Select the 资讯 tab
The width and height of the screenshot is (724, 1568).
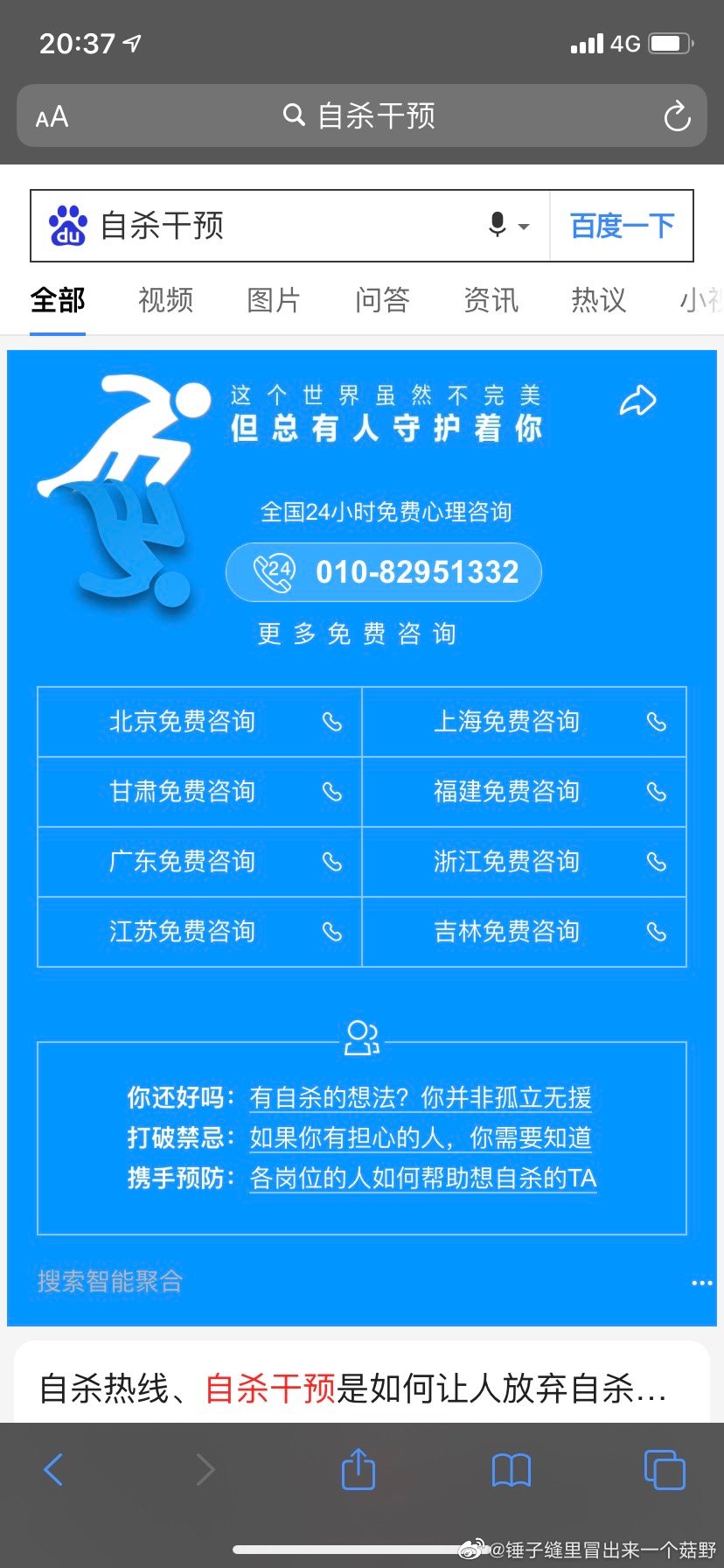coord(491,300)
